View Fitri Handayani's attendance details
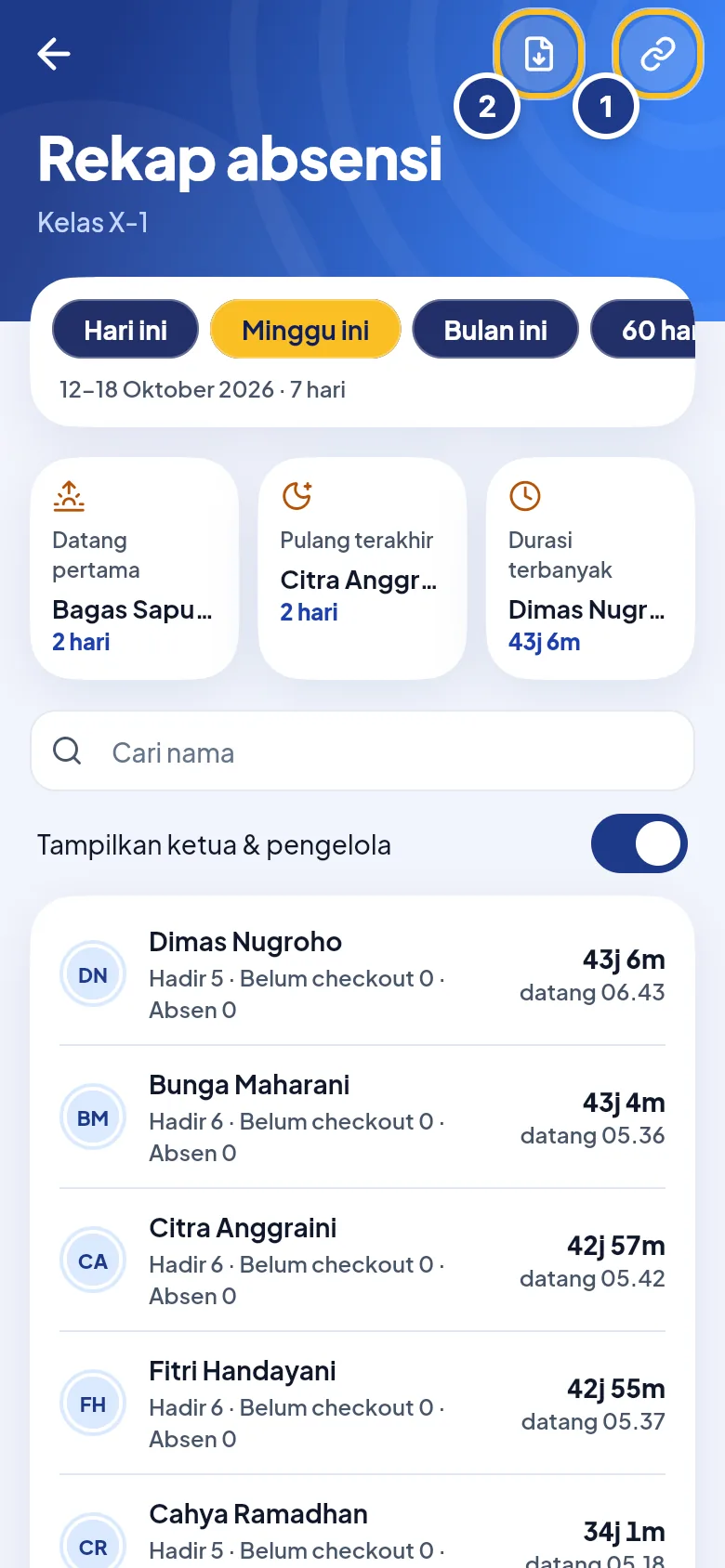725x1568 pixels. point(362,1404)
